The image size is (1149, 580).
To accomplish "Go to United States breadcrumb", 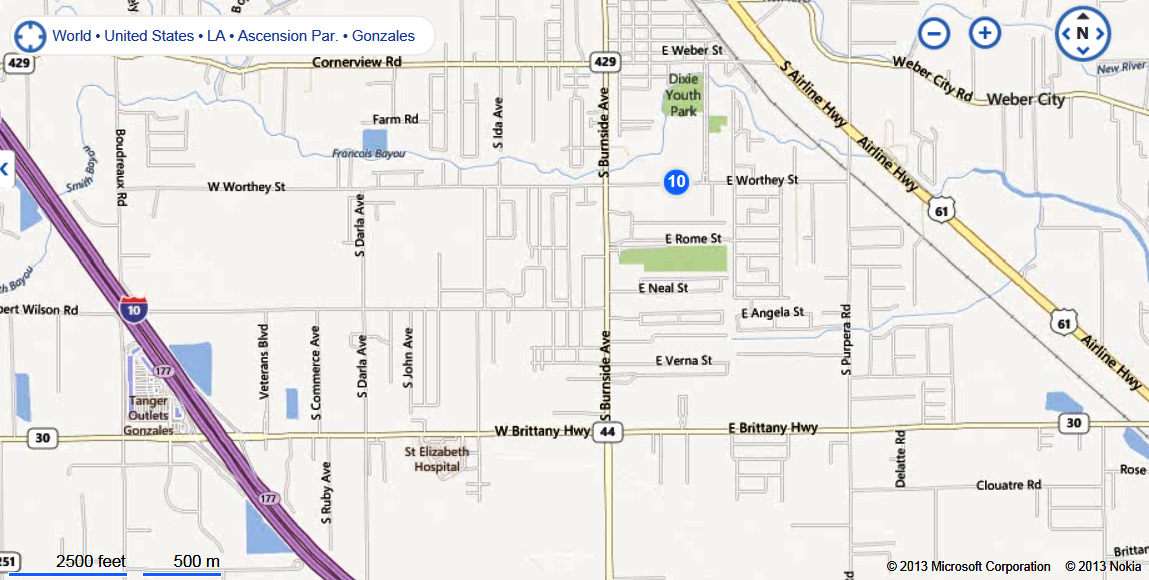I will pyautogui.click(x=149, y=36).
